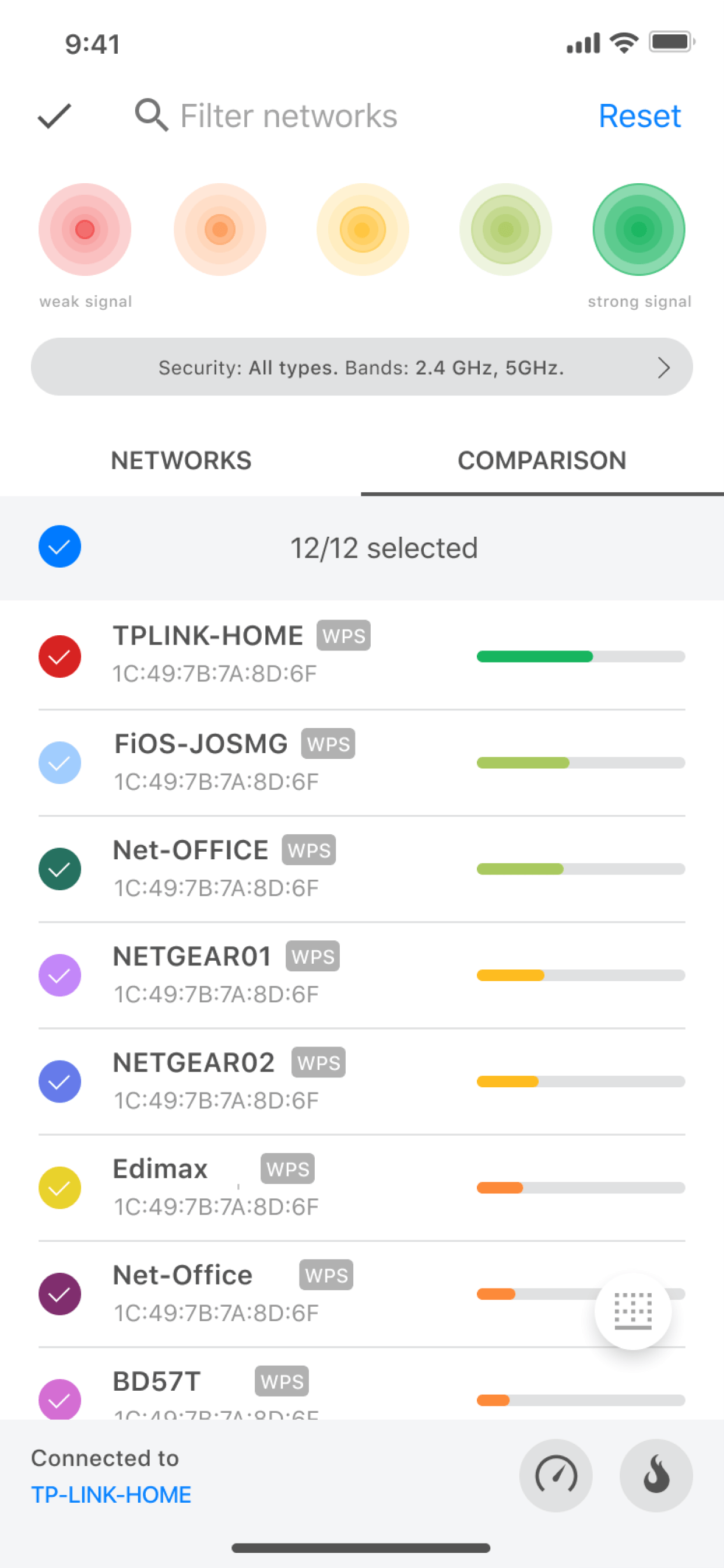
Task: Uncheck the NETGEAR01 network
Action: tap(59, 975)
